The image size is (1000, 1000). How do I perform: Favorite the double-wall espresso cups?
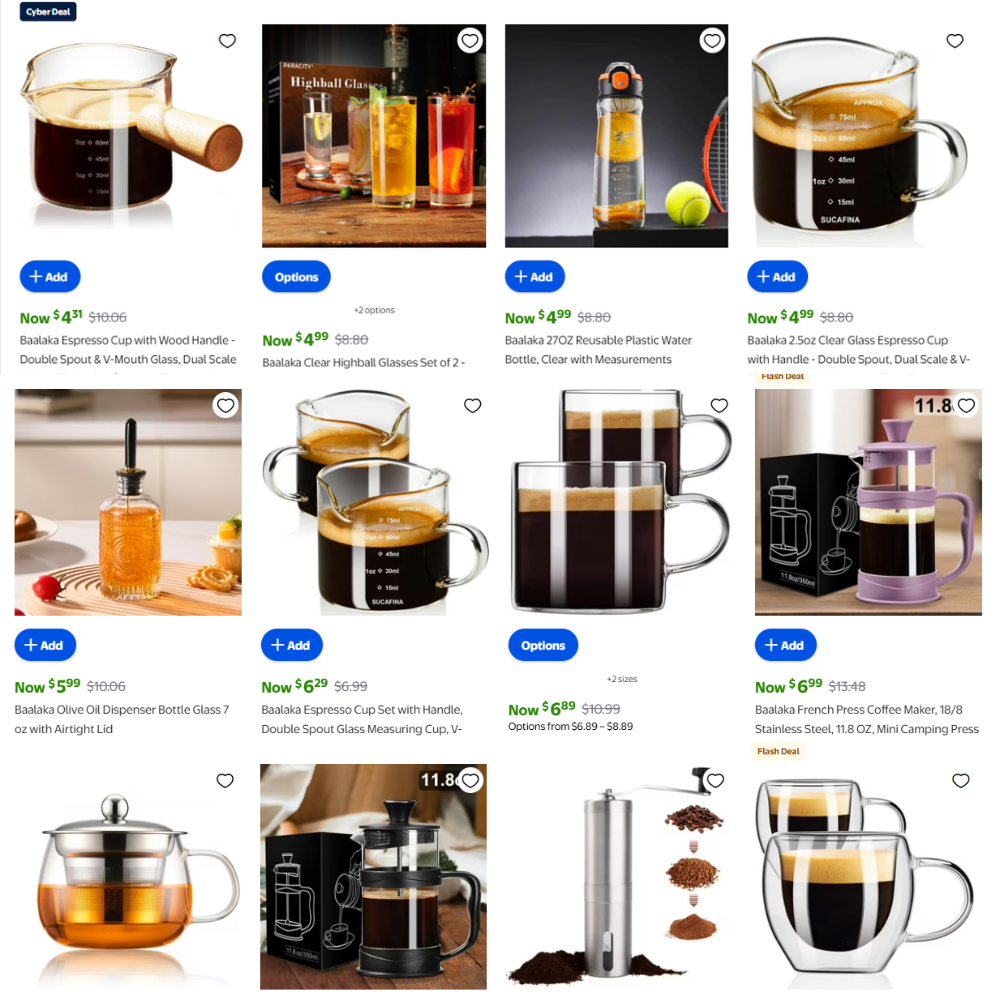[x=961, y=781]
